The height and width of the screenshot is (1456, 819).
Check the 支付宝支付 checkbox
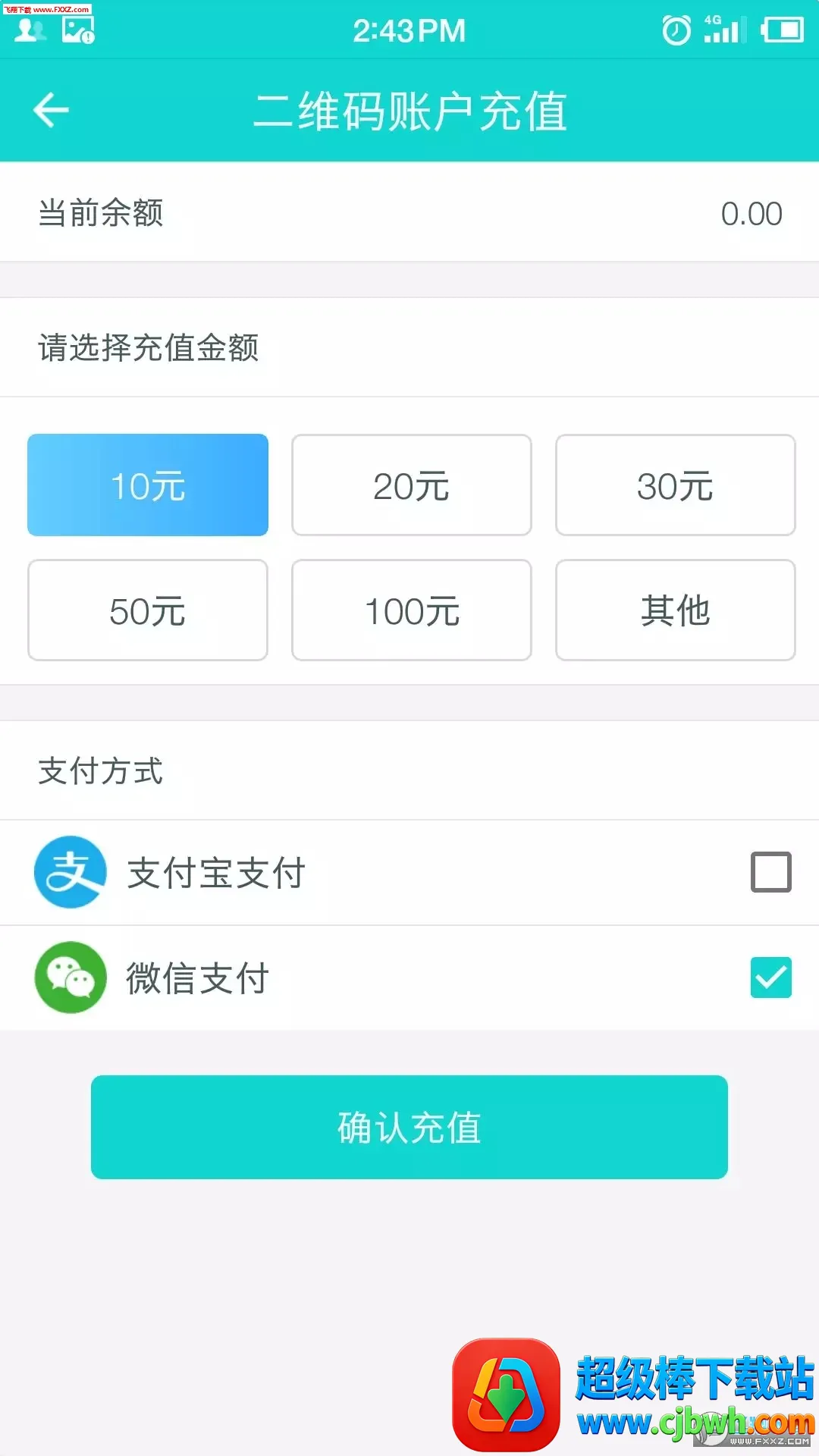click(x=770, y=872)
